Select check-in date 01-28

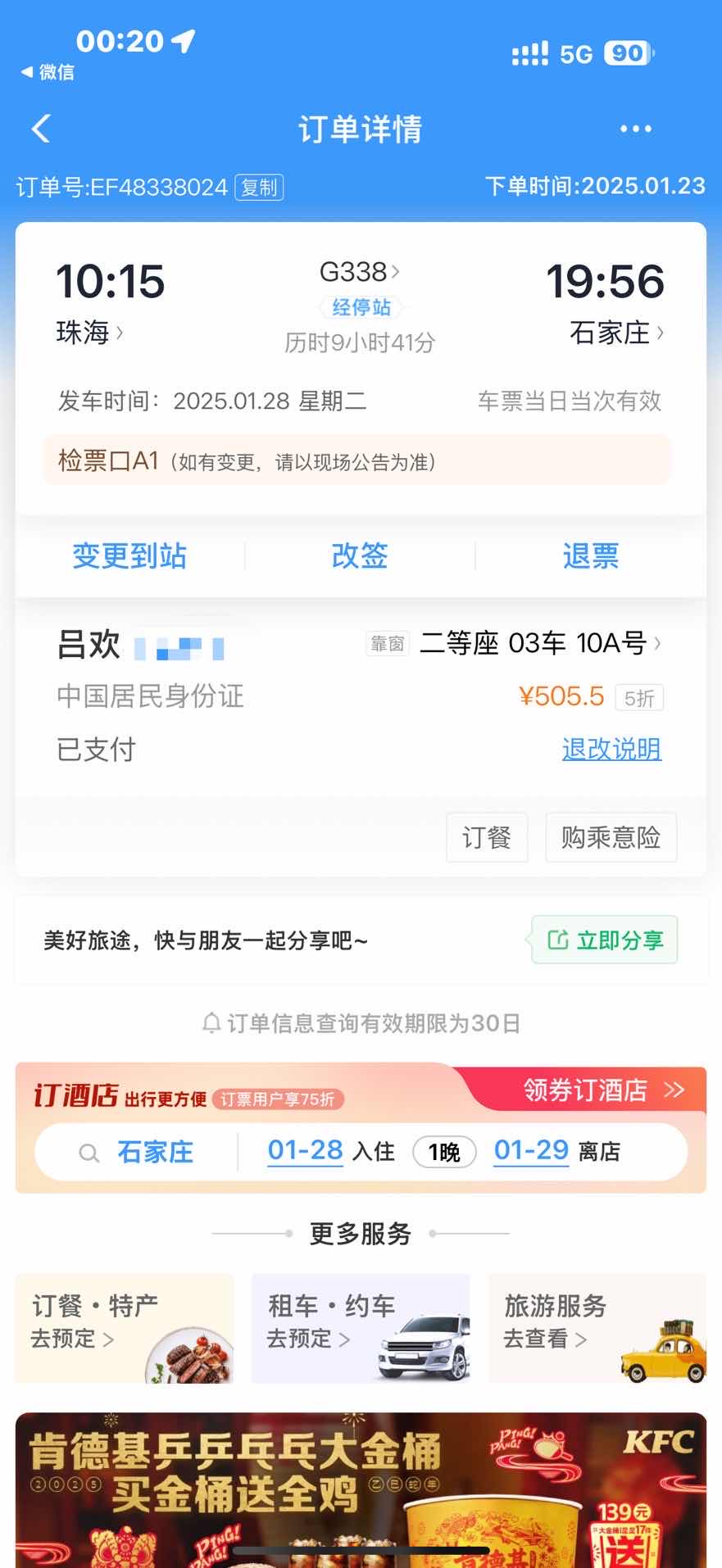pyautogui.click(x=305, y=1150)
